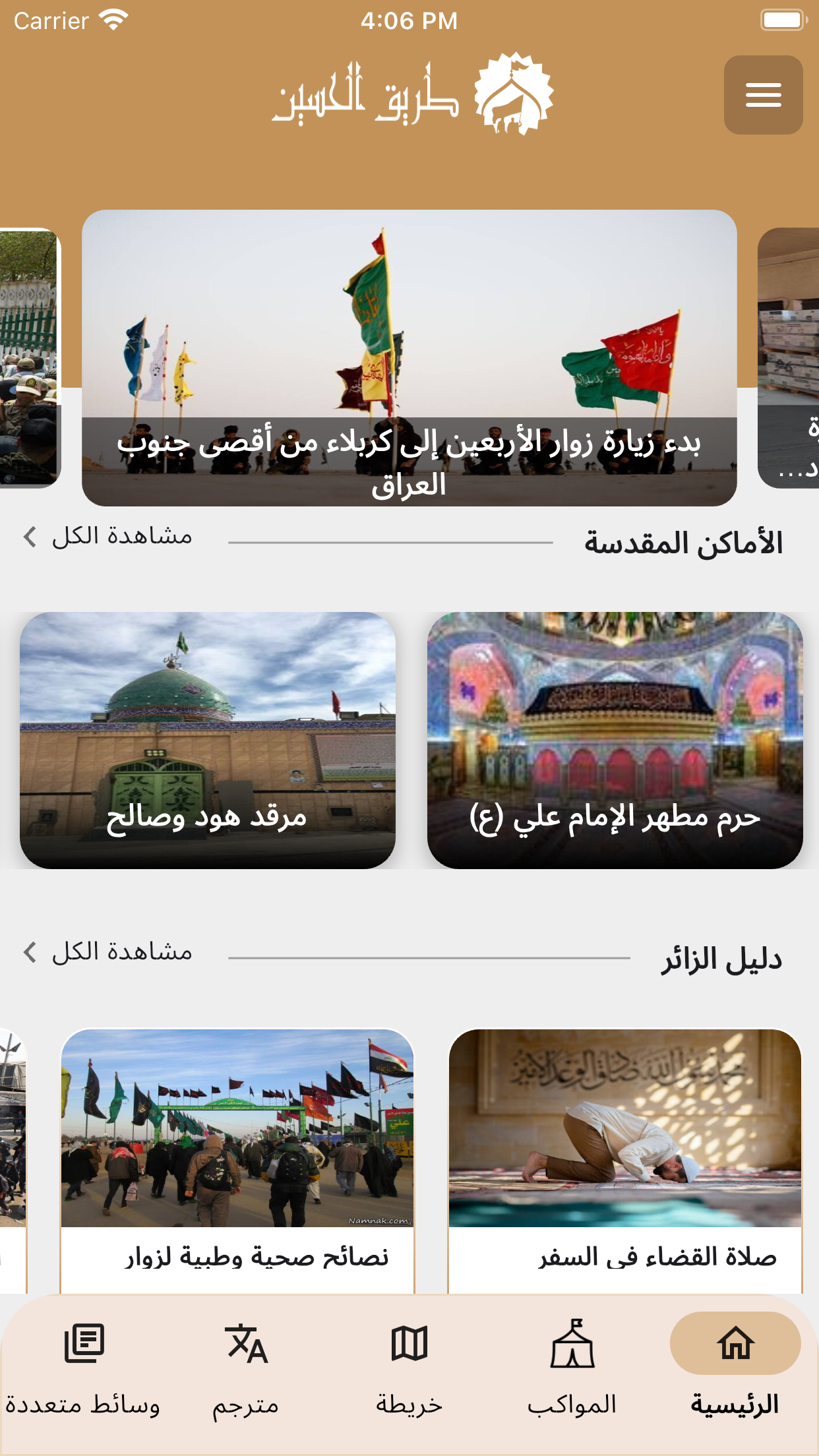The width and height of the screenshot is (819, 1456).
Task: Switch to the وسائط متعددة tab
Action: pyautogui.click(x=83, y=1369)
